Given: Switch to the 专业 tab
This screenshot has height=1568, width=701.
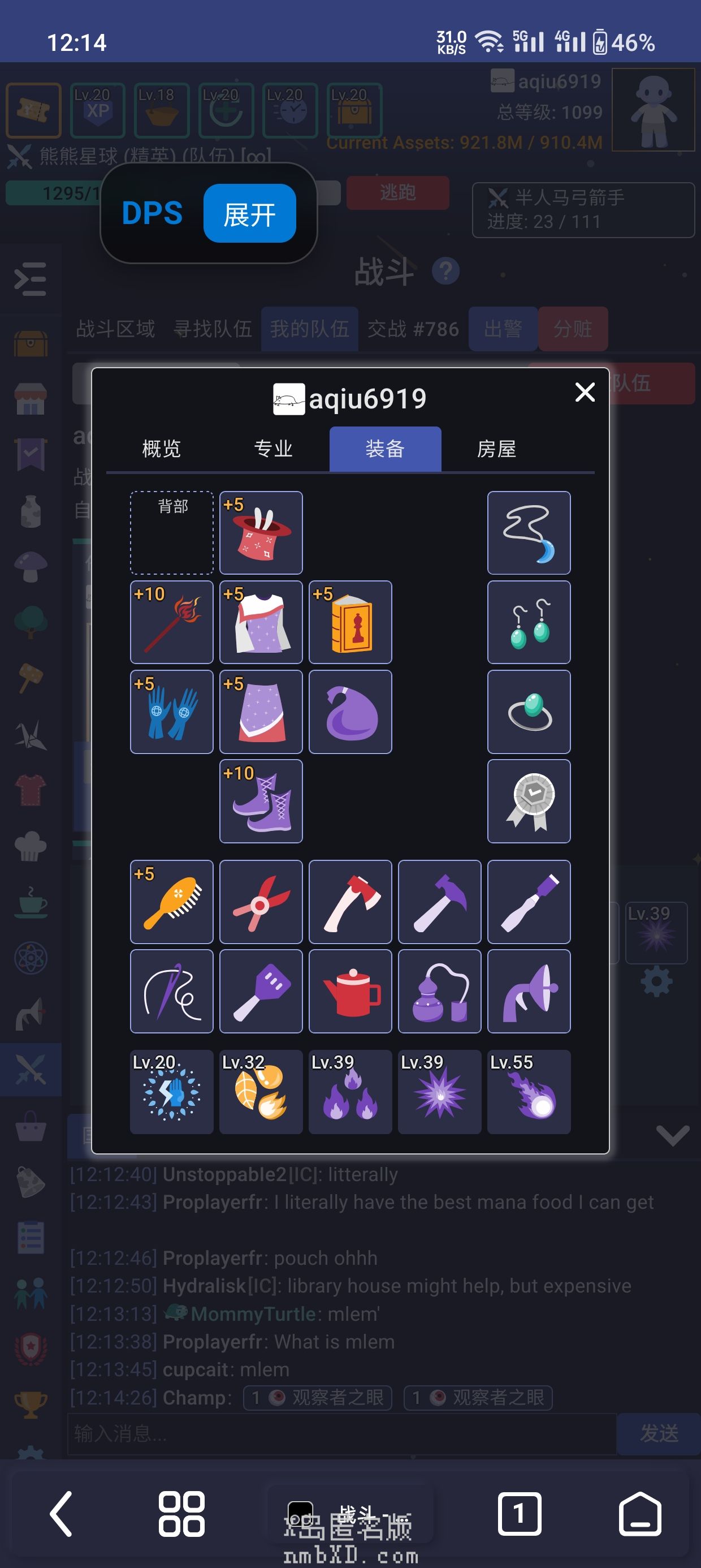Looking at the screenshot, I should 273,449.
